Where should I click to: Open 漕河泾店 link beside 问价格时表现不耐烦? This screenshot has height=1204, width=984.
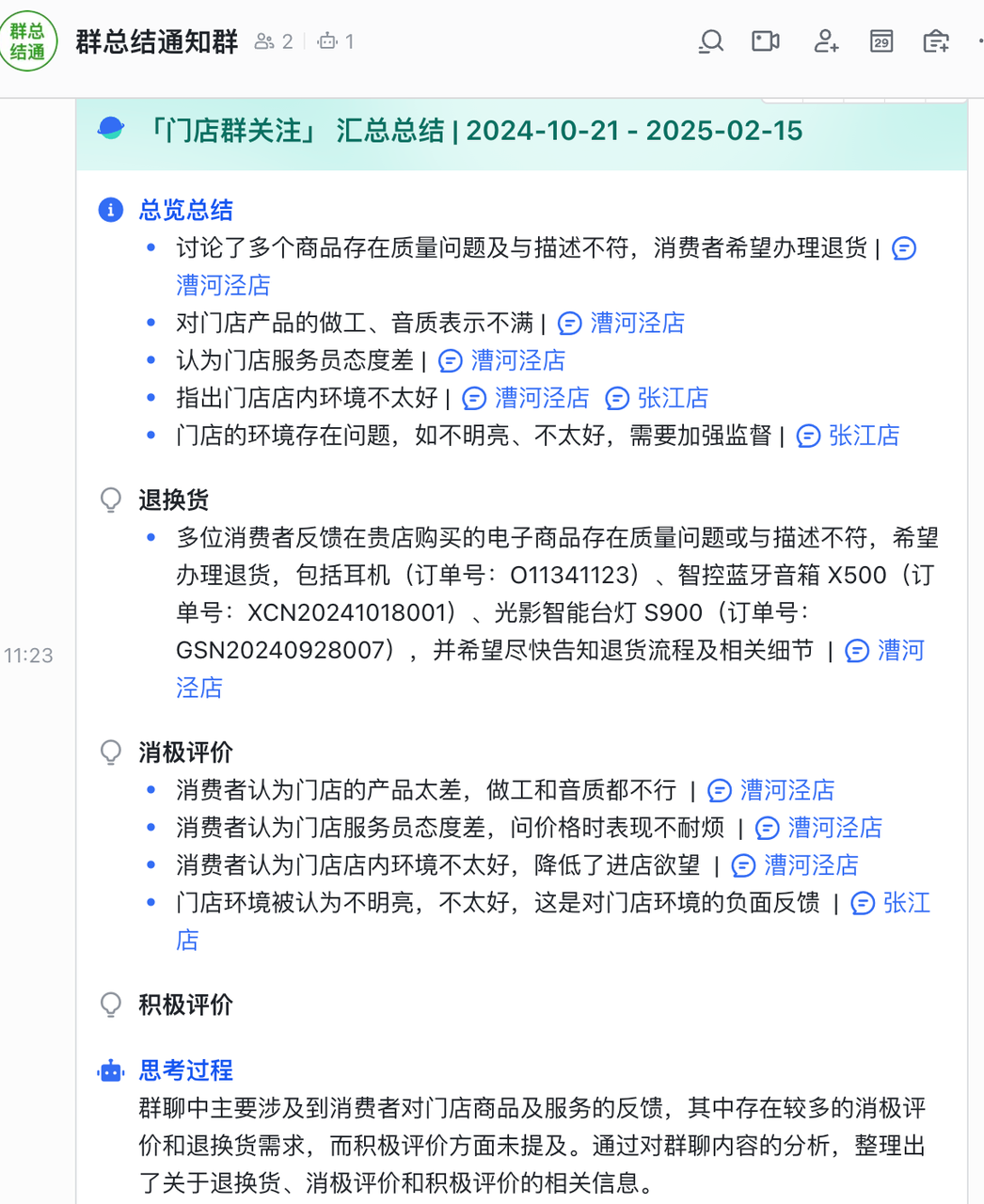tap(834, 828)
